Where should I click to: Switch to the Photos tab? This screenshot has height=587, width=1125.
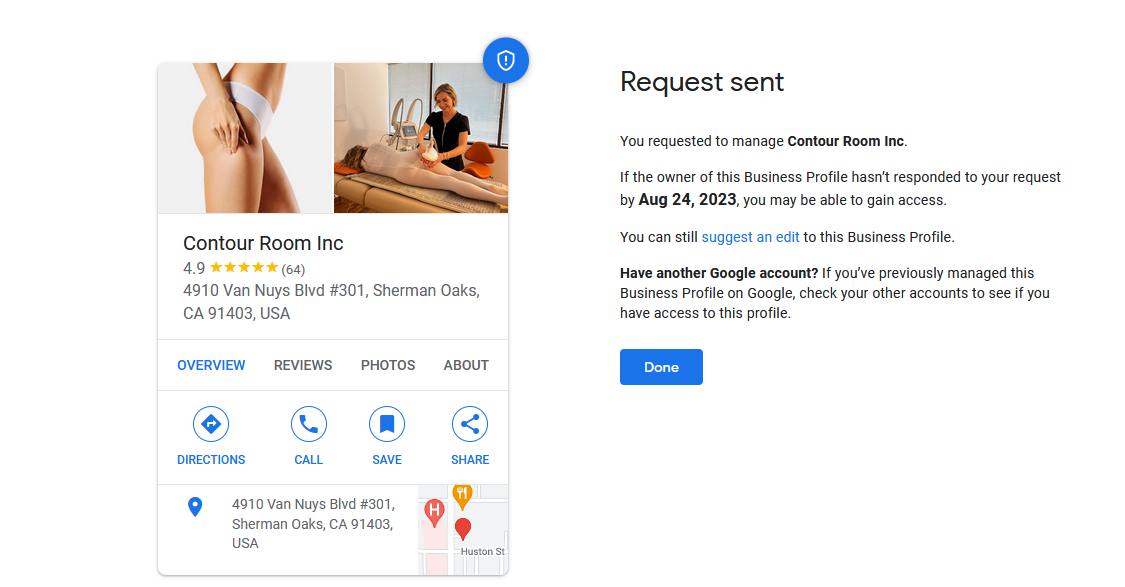pos(387,365)
